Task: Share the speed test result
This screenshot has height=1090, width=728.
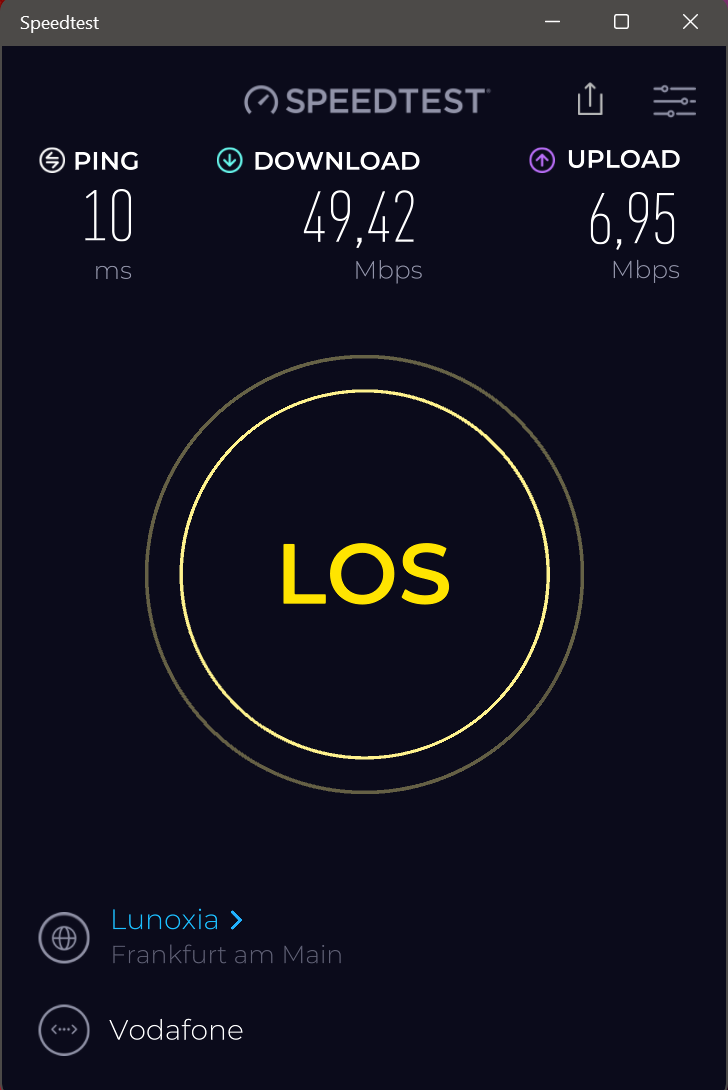Action: [590, 100]
